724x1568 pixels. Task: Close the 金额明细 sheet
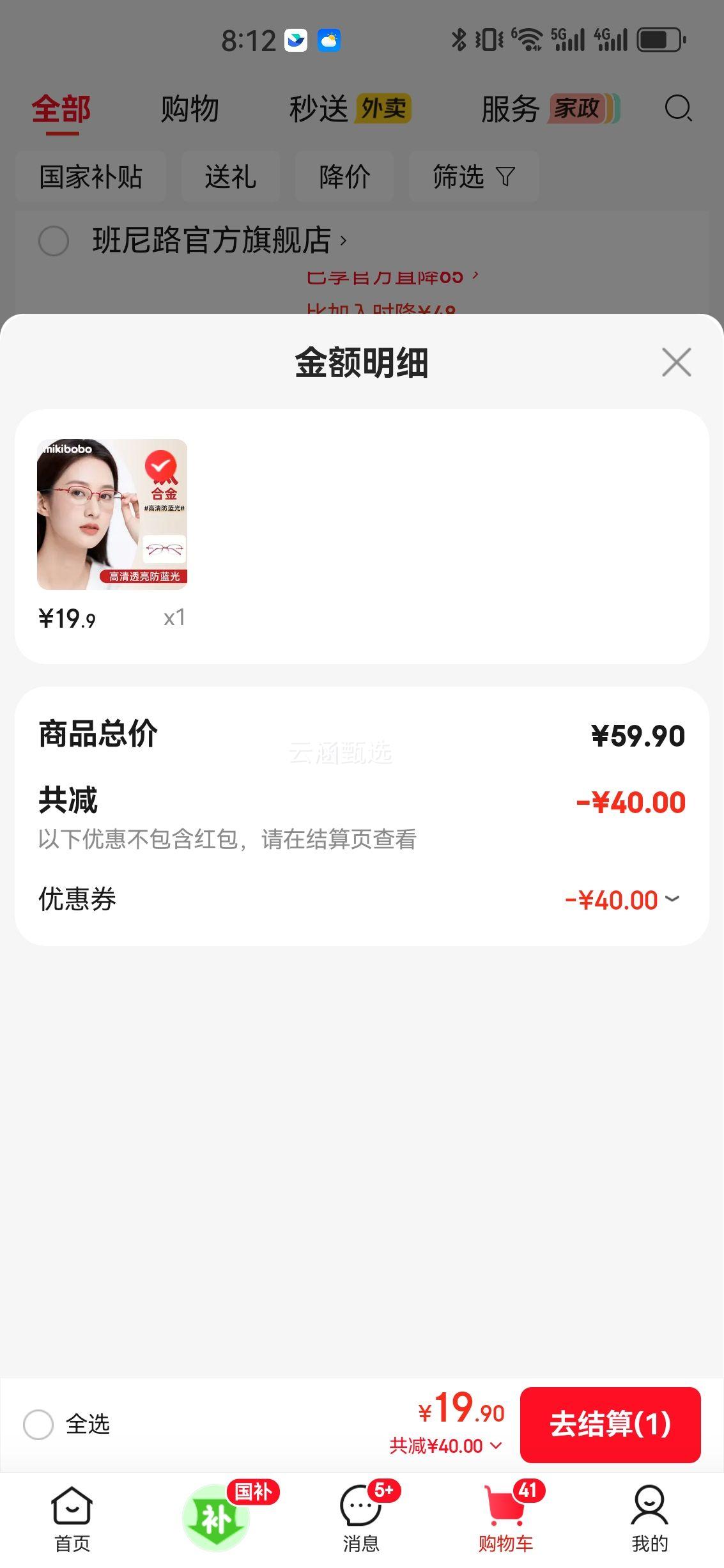676,362
